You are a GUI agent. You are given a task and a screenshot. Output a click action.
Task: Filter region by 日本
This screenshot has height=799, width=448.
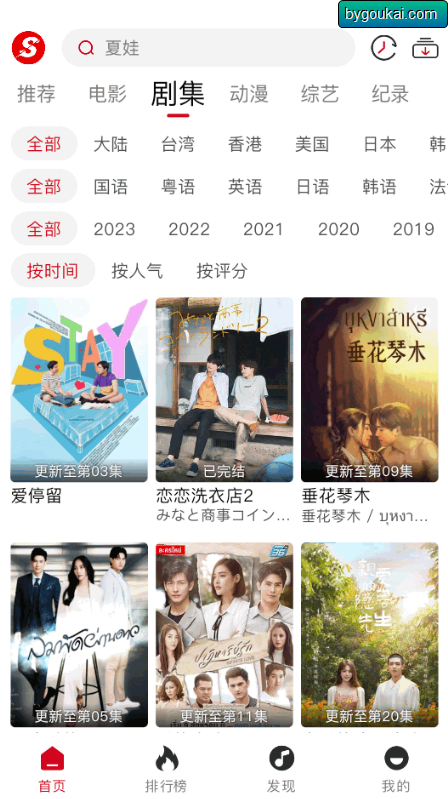380,144
